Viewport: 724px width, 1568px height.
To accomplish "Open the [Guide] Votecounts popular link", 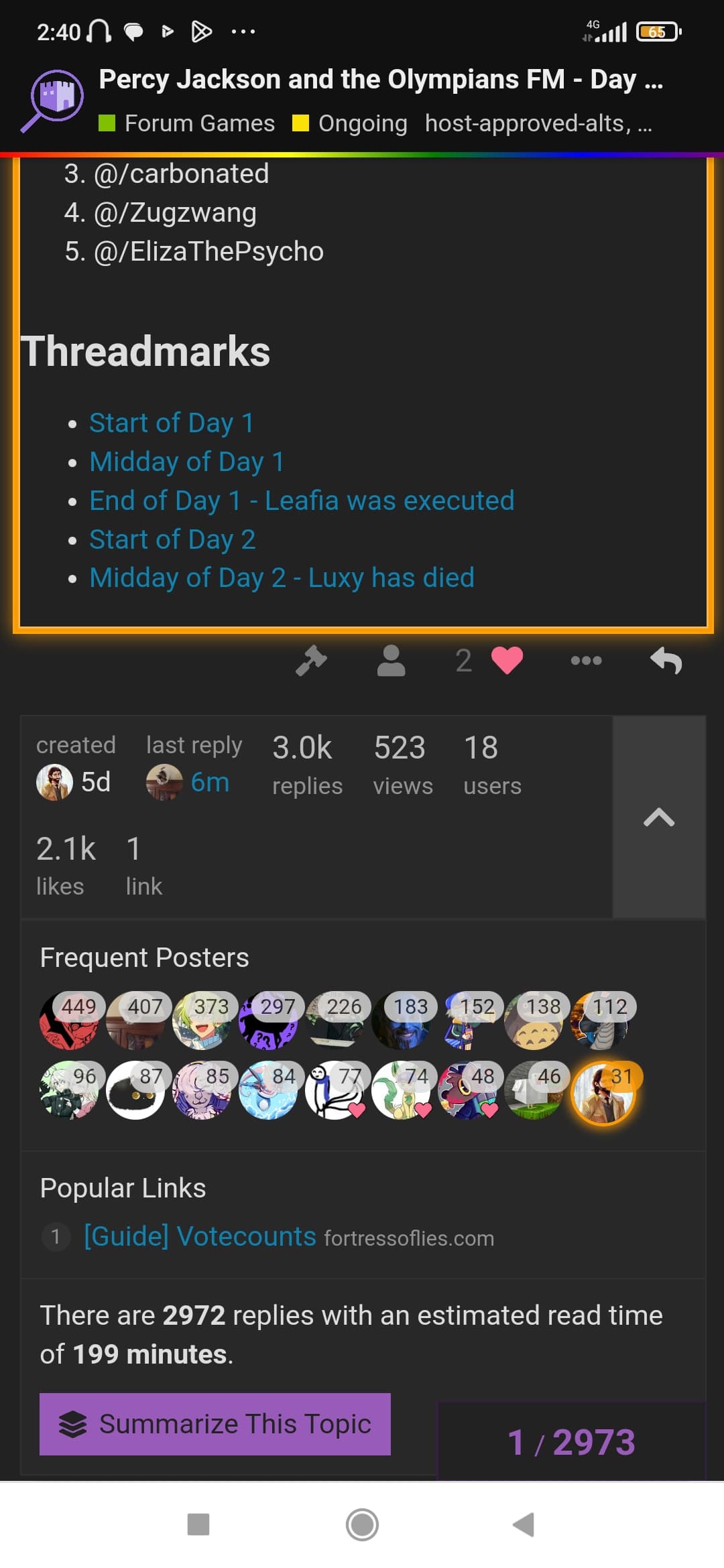I will (x=200, y=1236).
